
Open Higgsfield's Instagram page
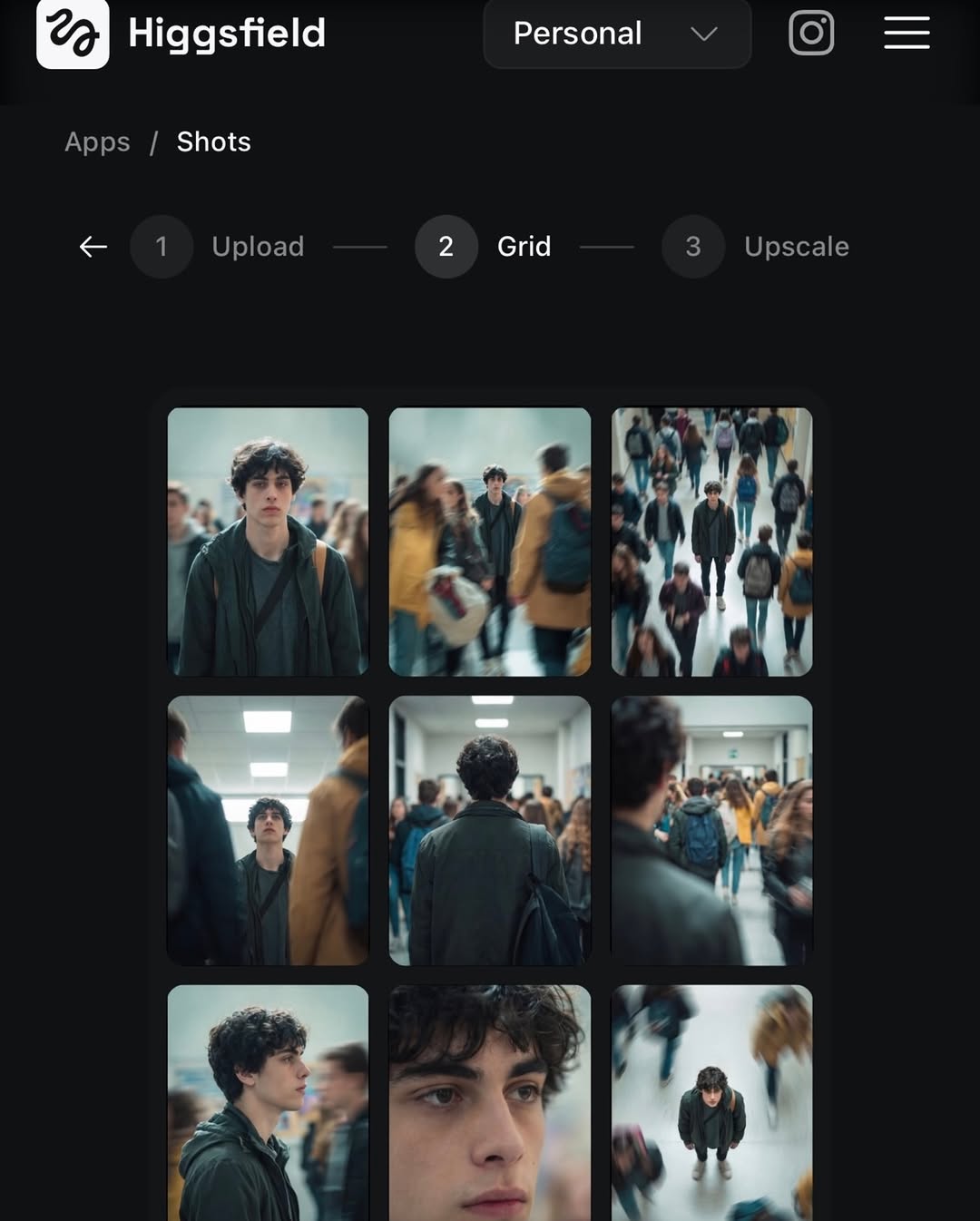tap(811, 34)
